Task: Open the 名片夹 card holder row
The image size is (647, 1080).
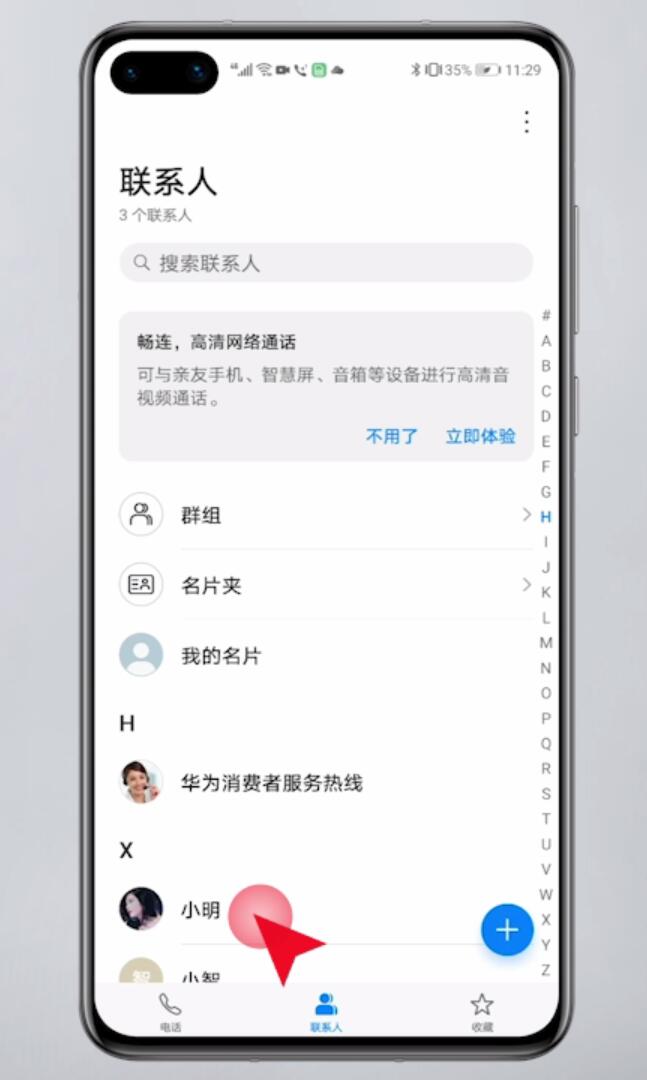Action: (326, 585)
